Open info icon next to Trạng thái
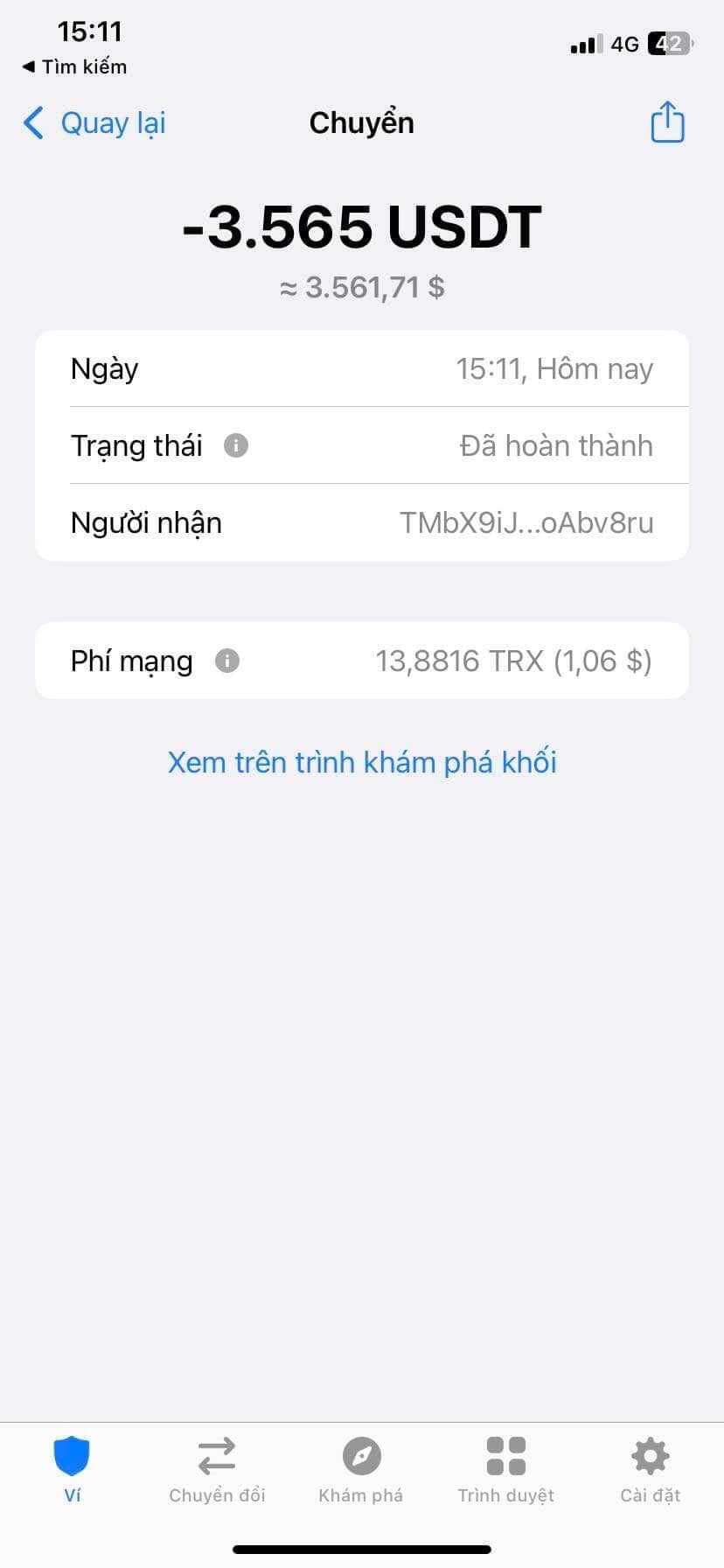 tap(236, 446)
